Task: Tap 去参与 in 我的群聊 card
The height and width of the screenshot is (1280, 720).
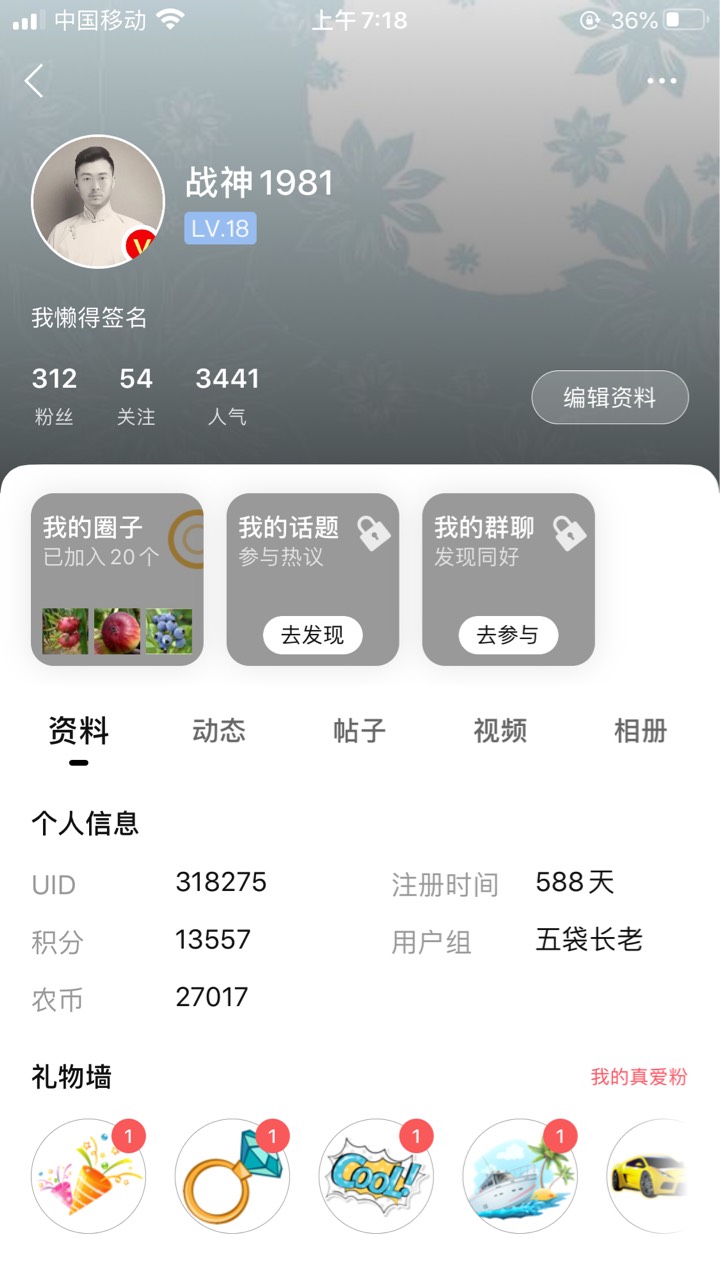Action: (x=508, y=635)
